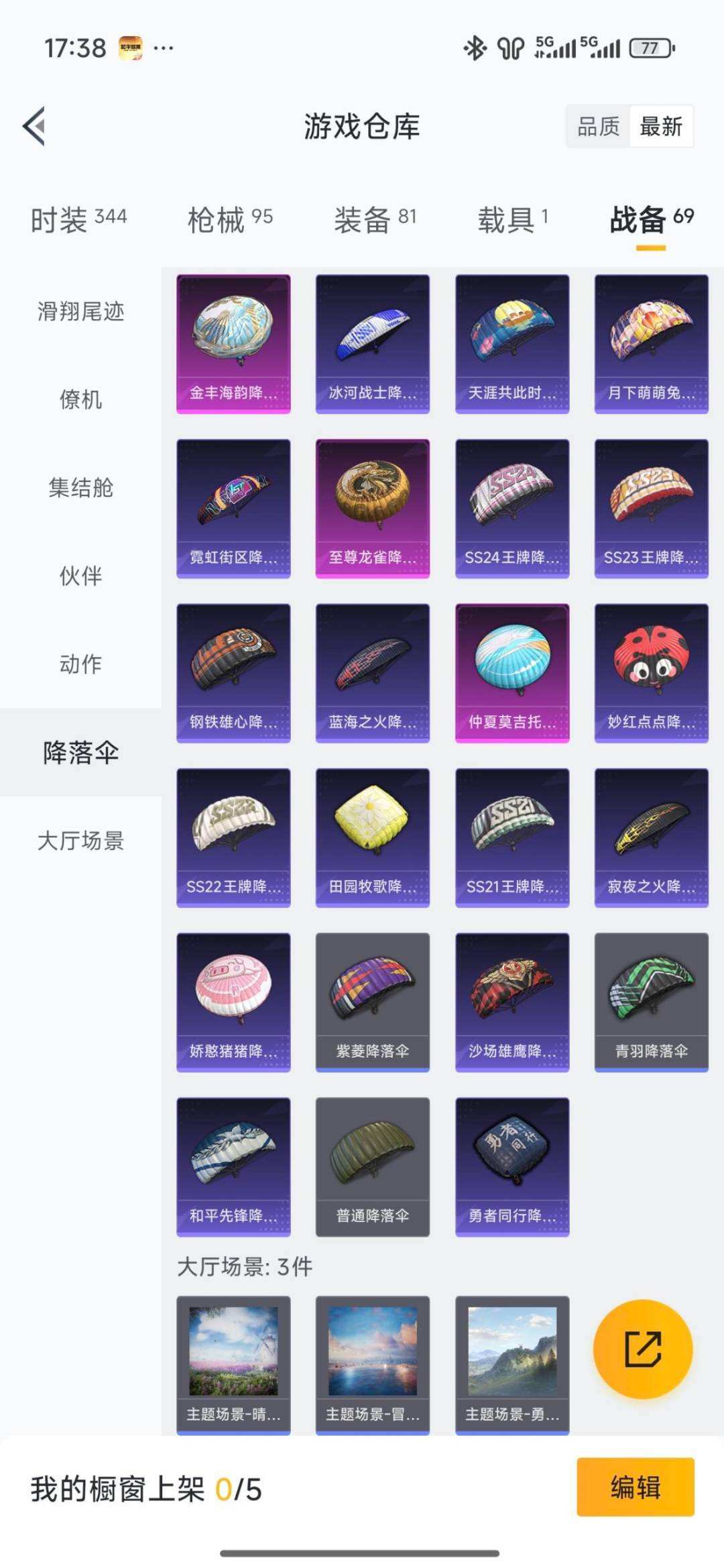Go back from 游戏仓库
This screenshot has width=724, height=1568.
click(x=35, y=126)
